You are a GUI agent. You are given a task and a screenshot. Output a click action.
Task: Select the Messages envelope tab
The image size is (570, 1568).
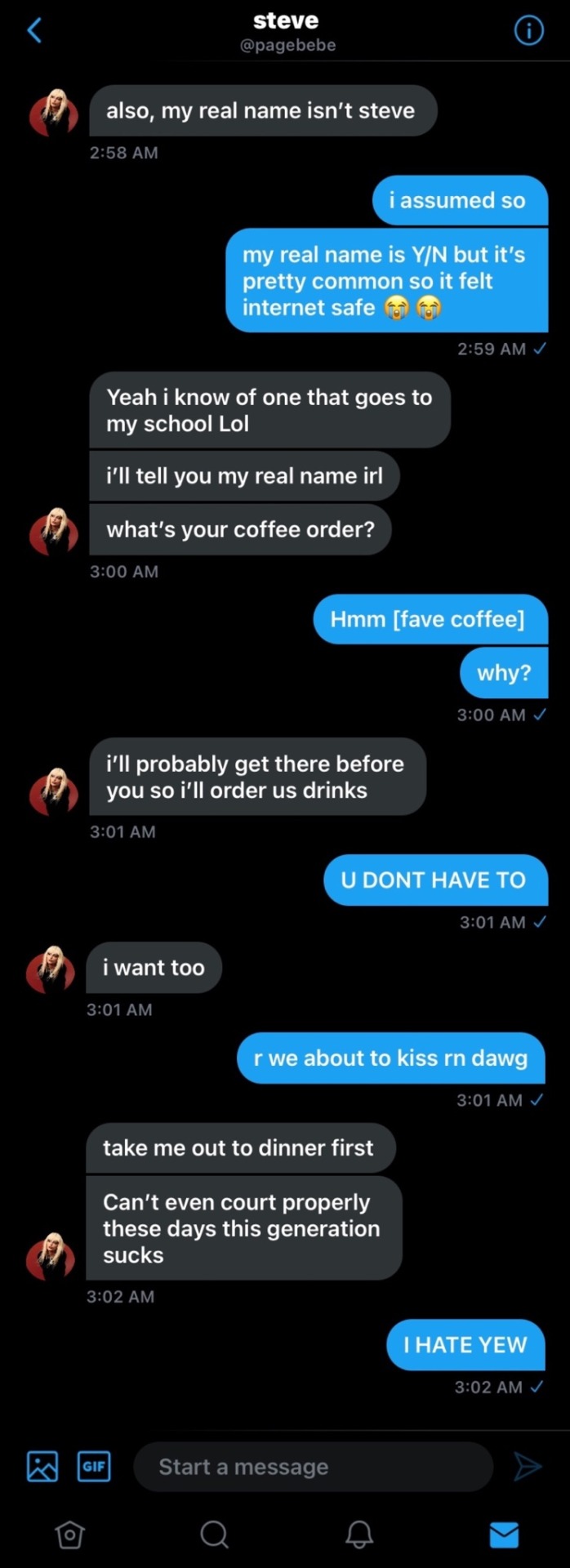pos(504,1535)
